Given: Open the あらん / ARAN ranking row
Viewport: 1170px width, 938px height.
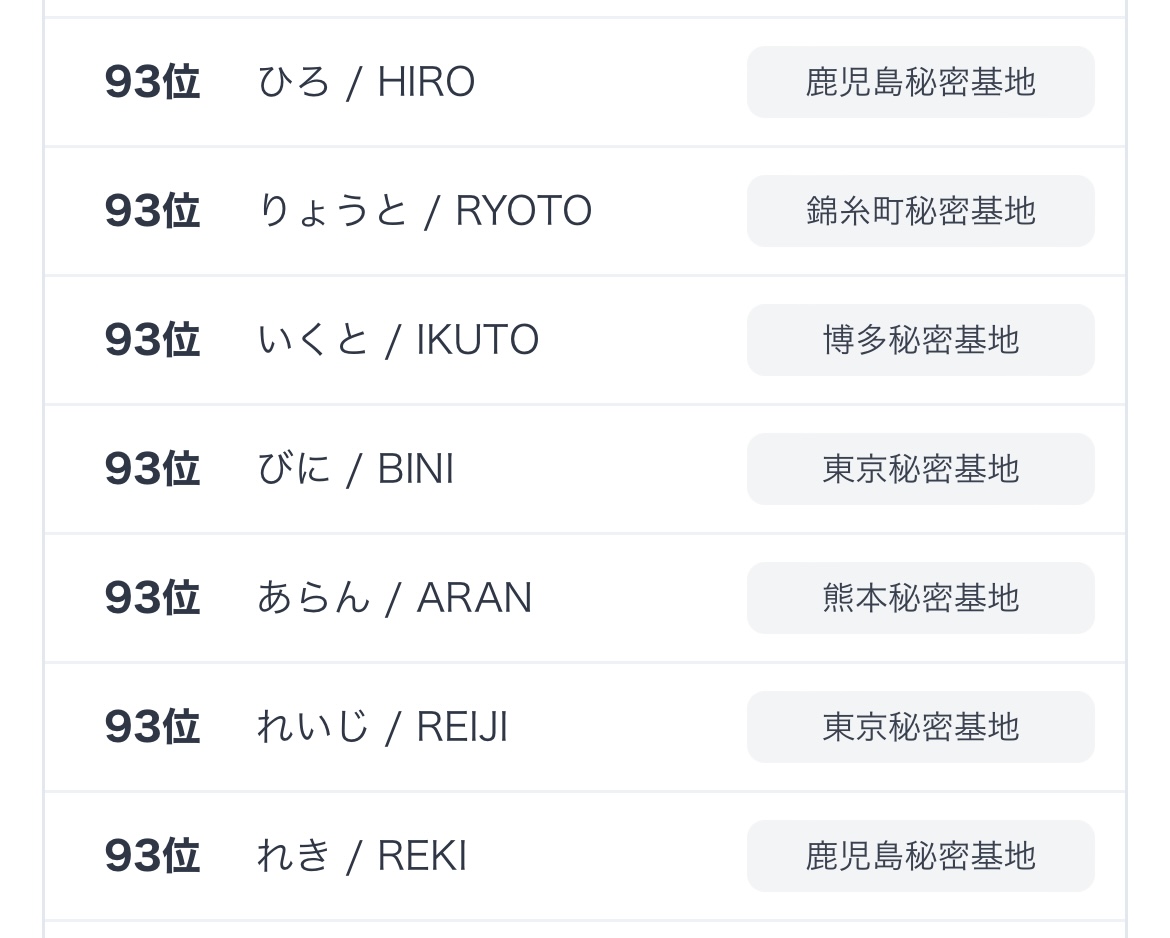Looking at the screenshot, I should (394, 598).
